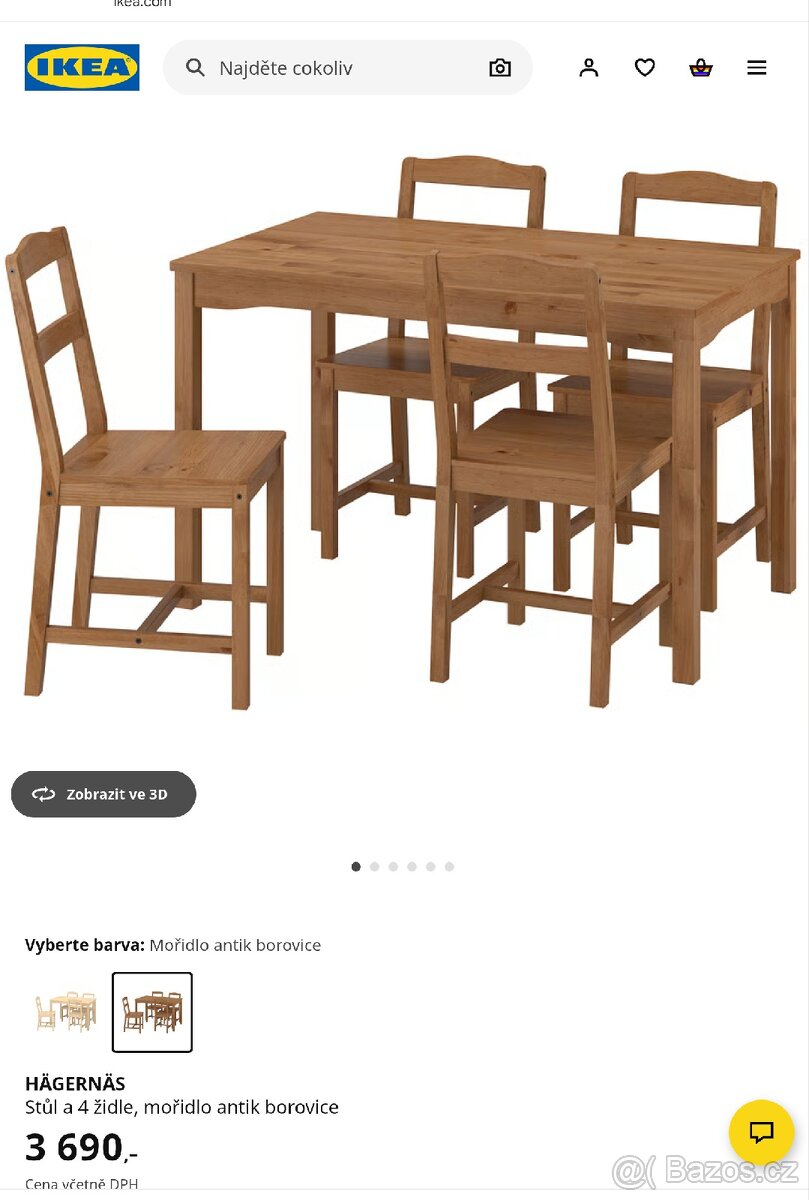Click the ikea.com address bar text
This screenshot has width=809, height=1200.
point(141,4)
